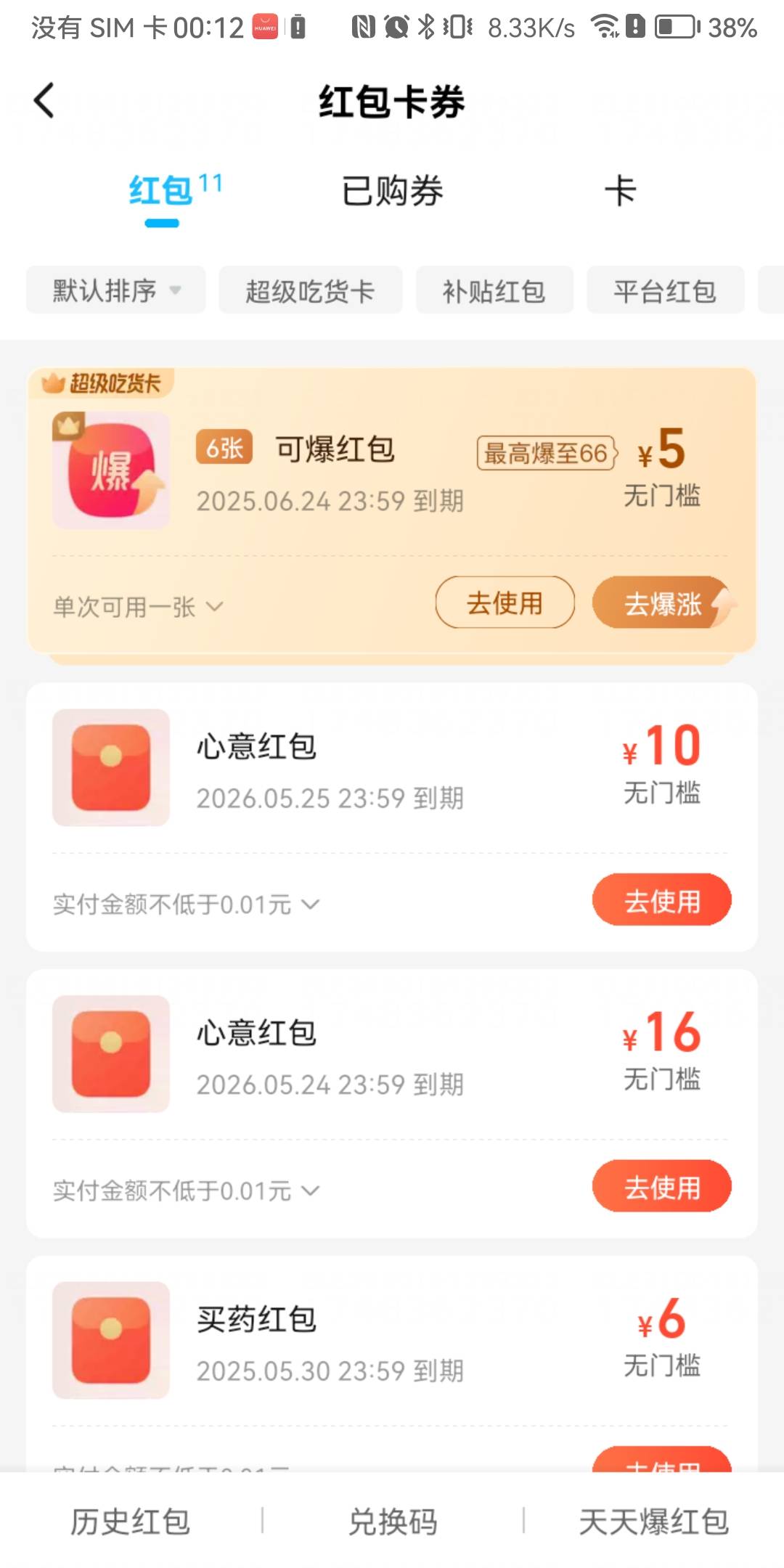
Task: Filter by 超级吃货卡 chip
Action: pyautogui.click(x=311, y=290)
